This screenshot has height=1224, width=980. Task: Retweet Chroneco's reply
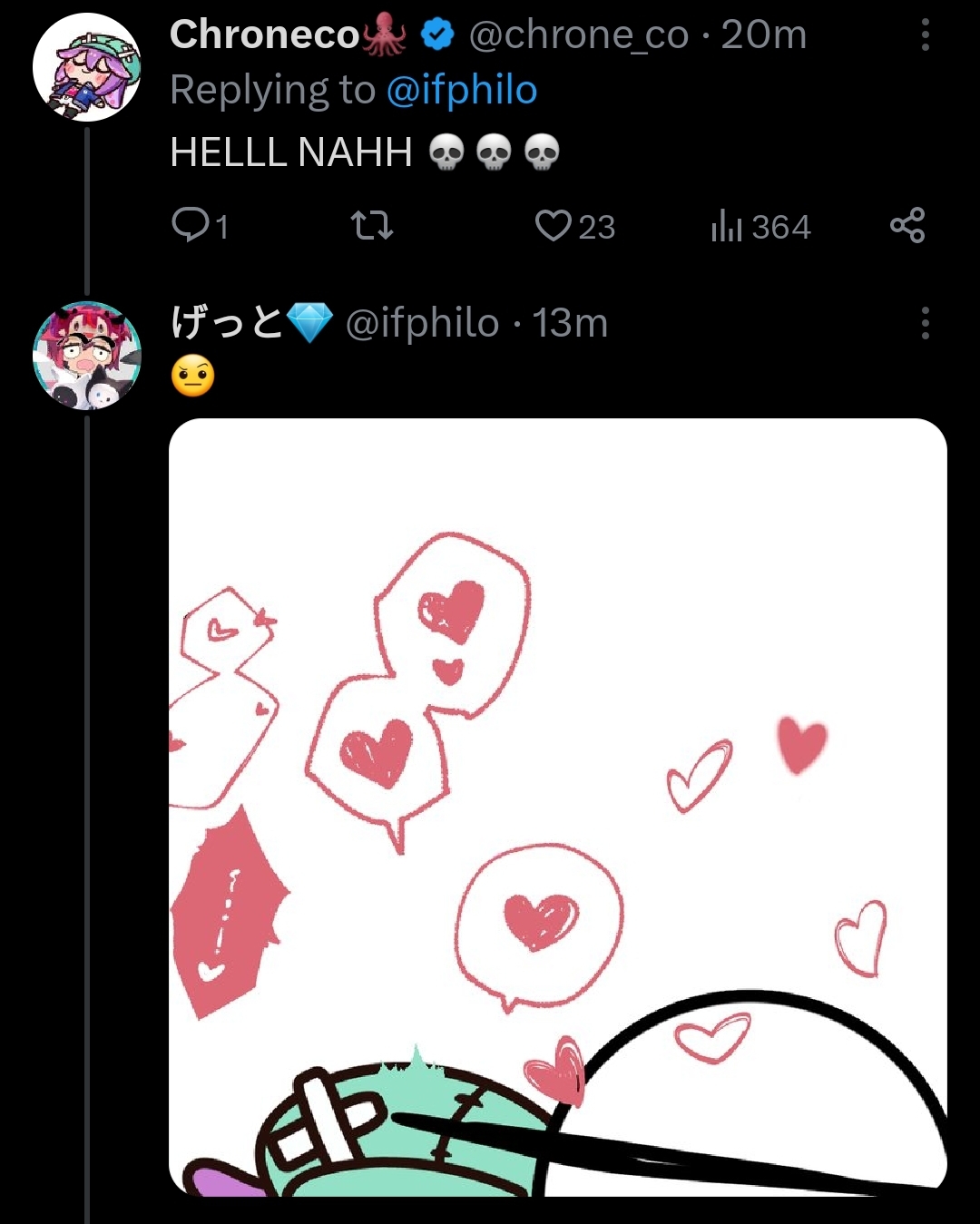(x=372, y=225)
